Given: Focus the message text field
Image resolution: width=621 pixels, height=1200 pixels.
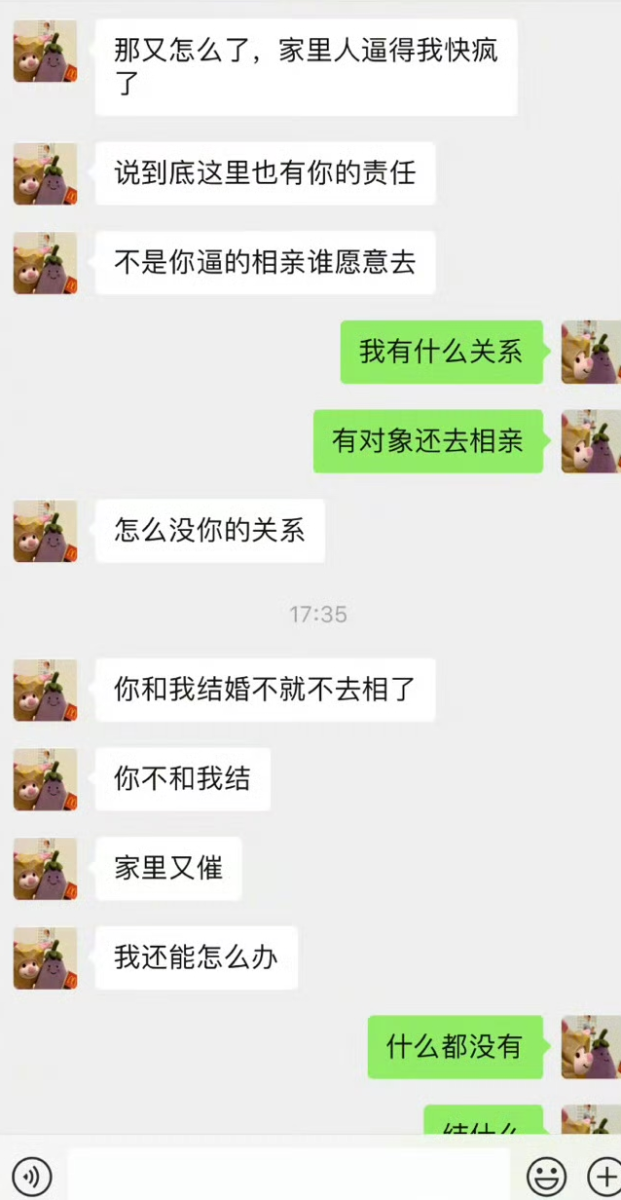Looking at the screenshot, I should (x=288, y=1174).
